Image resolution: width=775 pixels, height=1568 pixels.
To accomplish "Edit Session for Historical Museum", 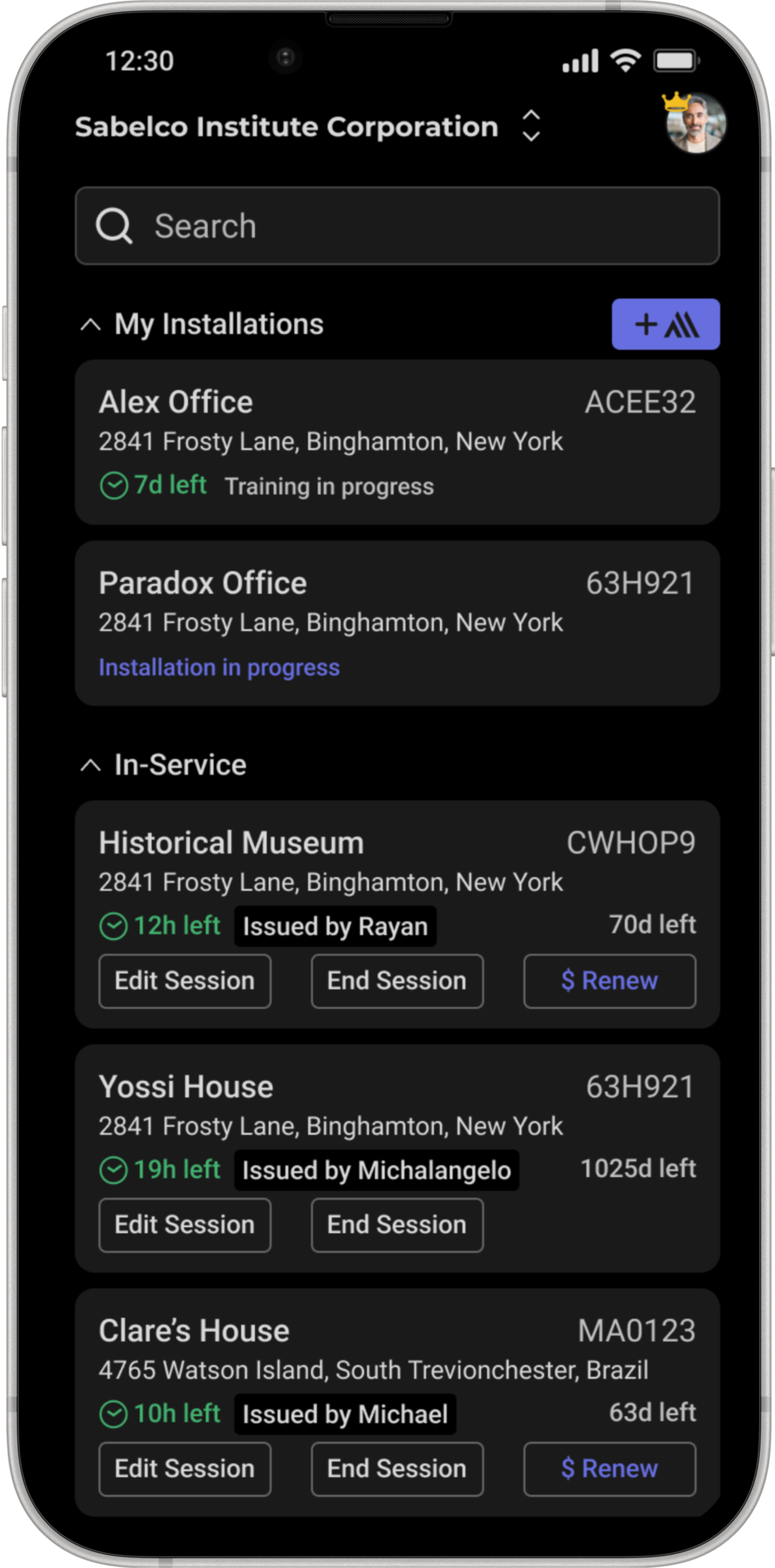I will 185,981.
